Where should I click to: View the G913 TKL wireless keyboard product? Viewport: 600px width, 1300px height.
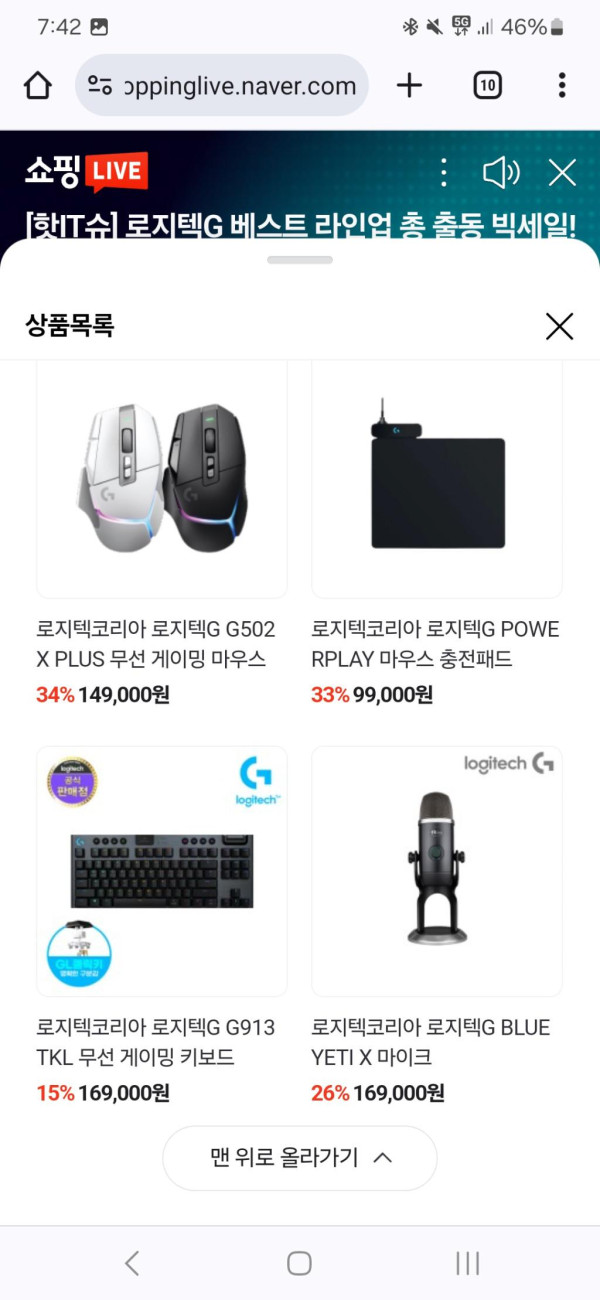(x=162, y=871)
